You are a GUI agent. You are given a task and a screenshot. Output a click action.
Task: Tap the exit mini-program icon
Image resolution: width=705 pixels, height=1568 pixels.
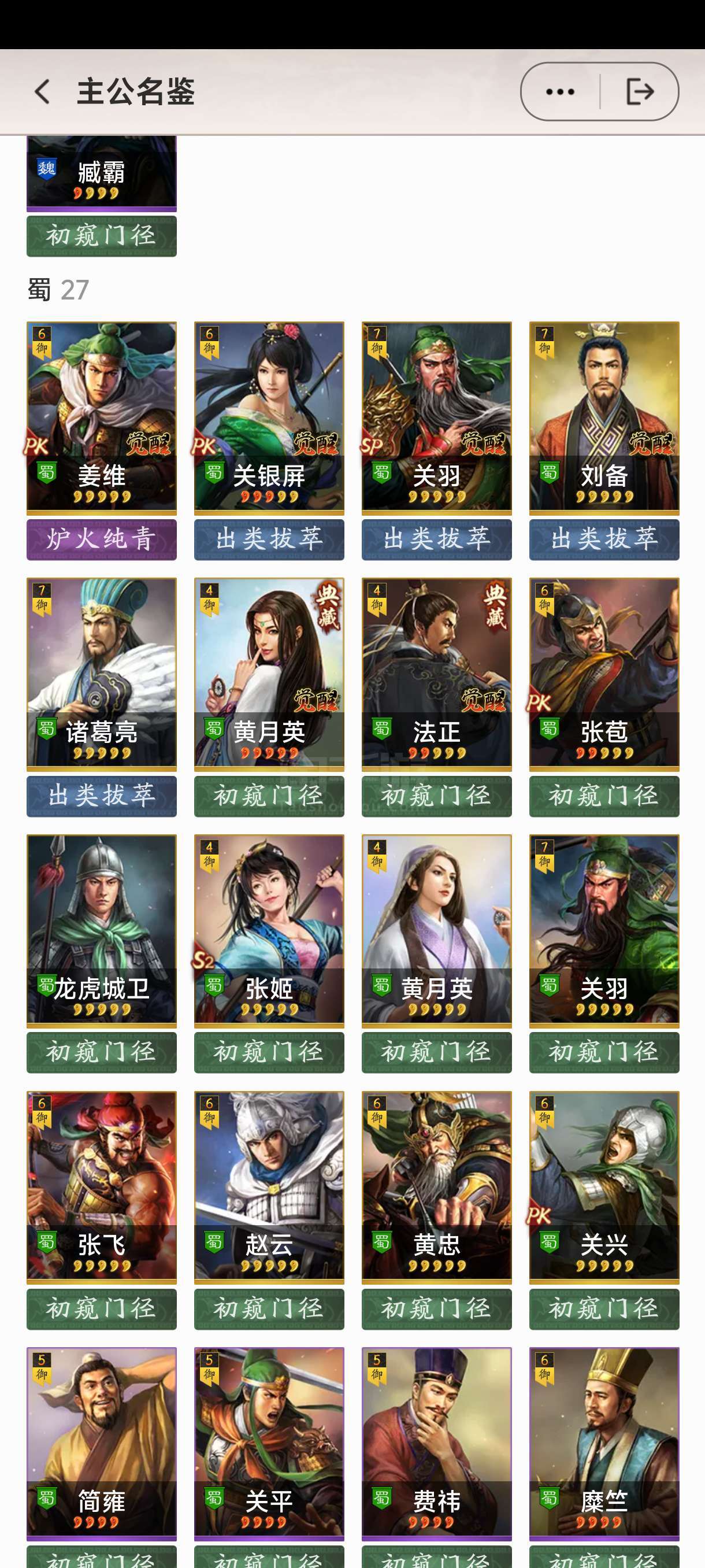639,92
